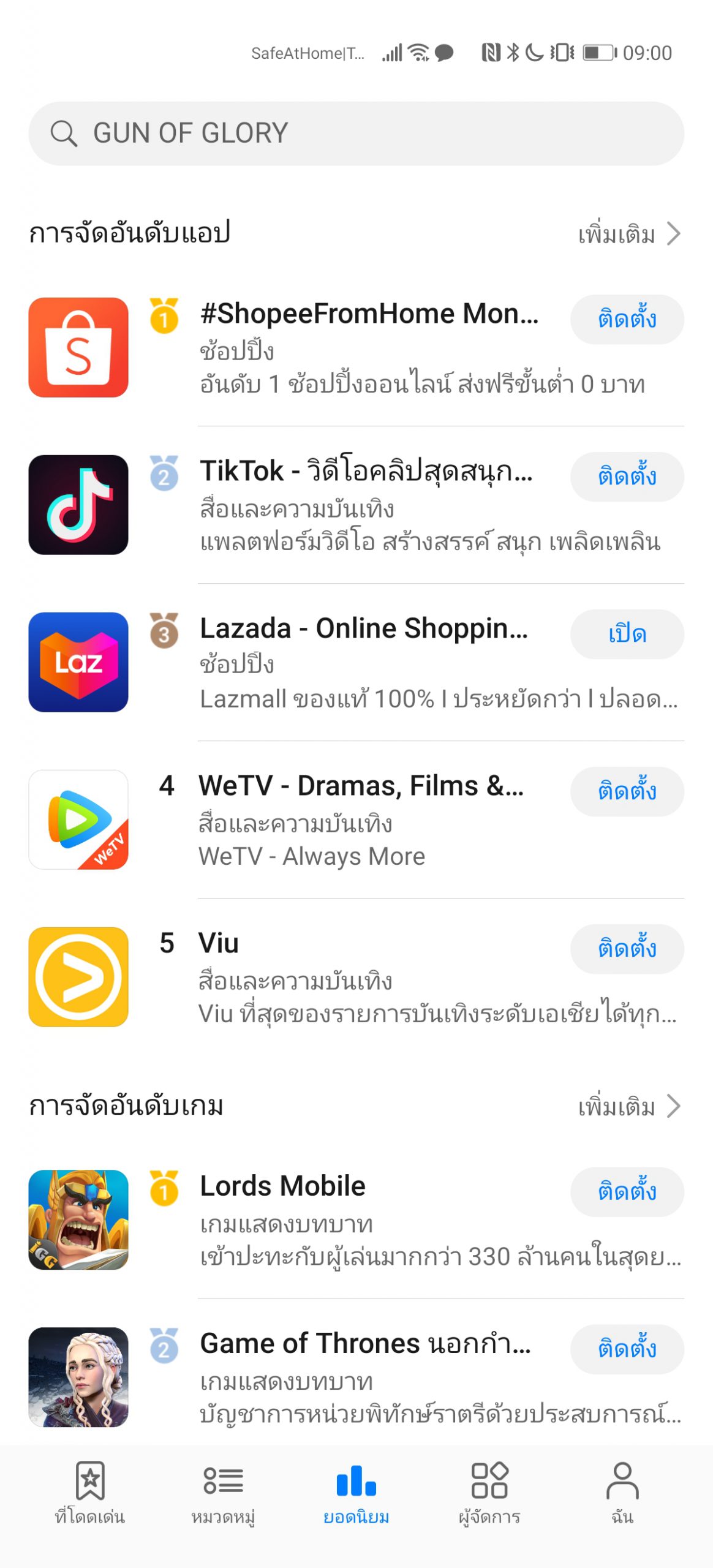Select the ฉัน profile tab
This screenshot has height=1568, width=713.
(622, 1493)
